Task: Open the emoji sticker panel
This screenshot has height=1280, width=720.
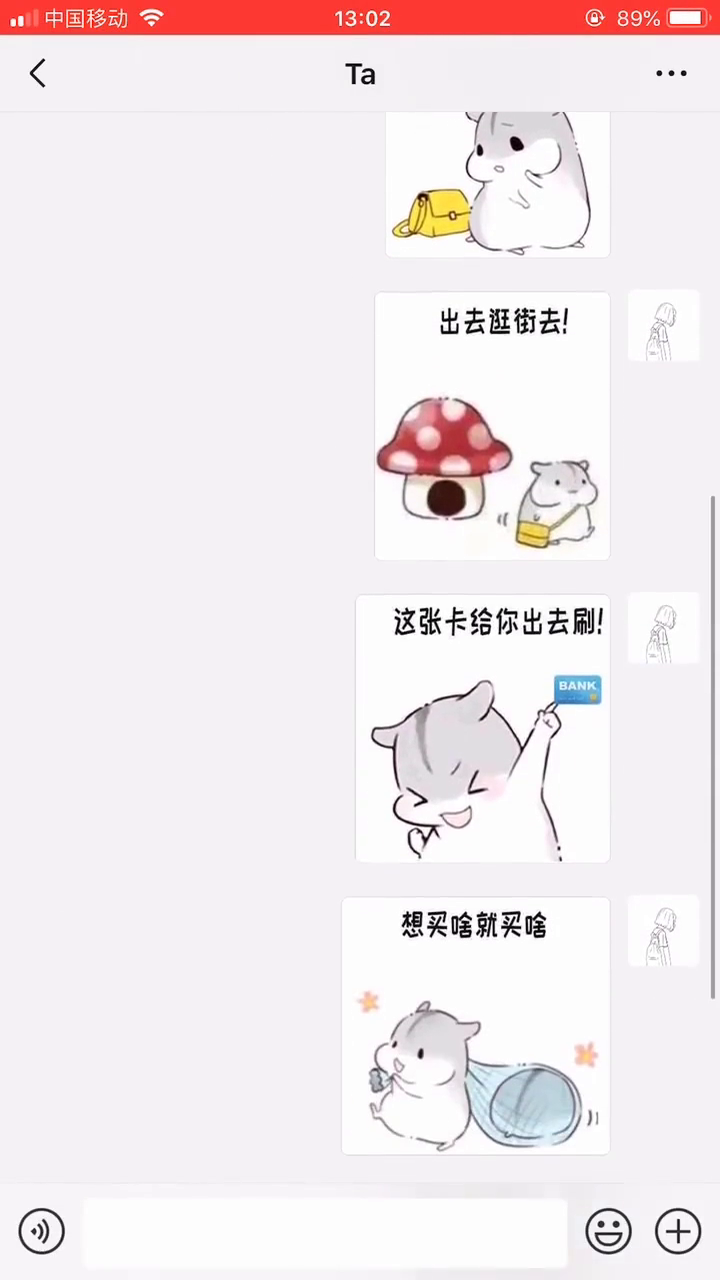Action: [608, 1231]
